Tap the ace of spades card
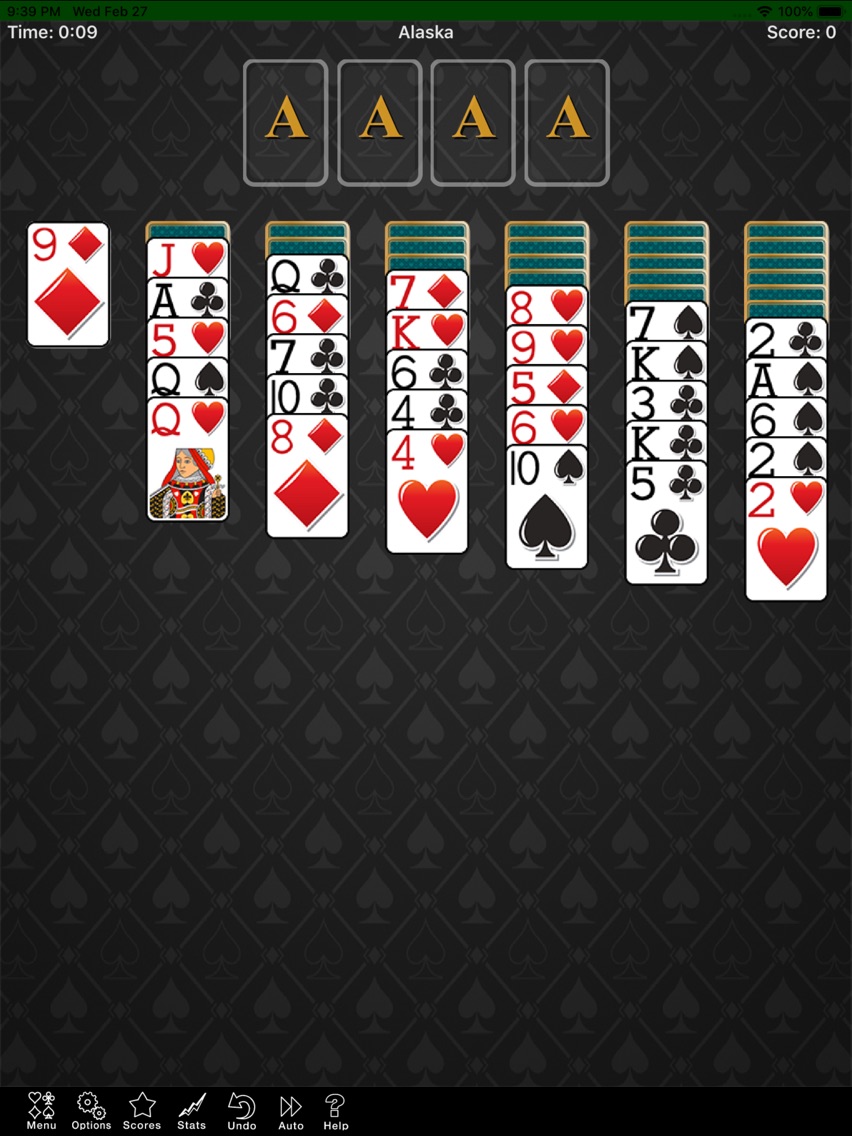 coord(786,379)
